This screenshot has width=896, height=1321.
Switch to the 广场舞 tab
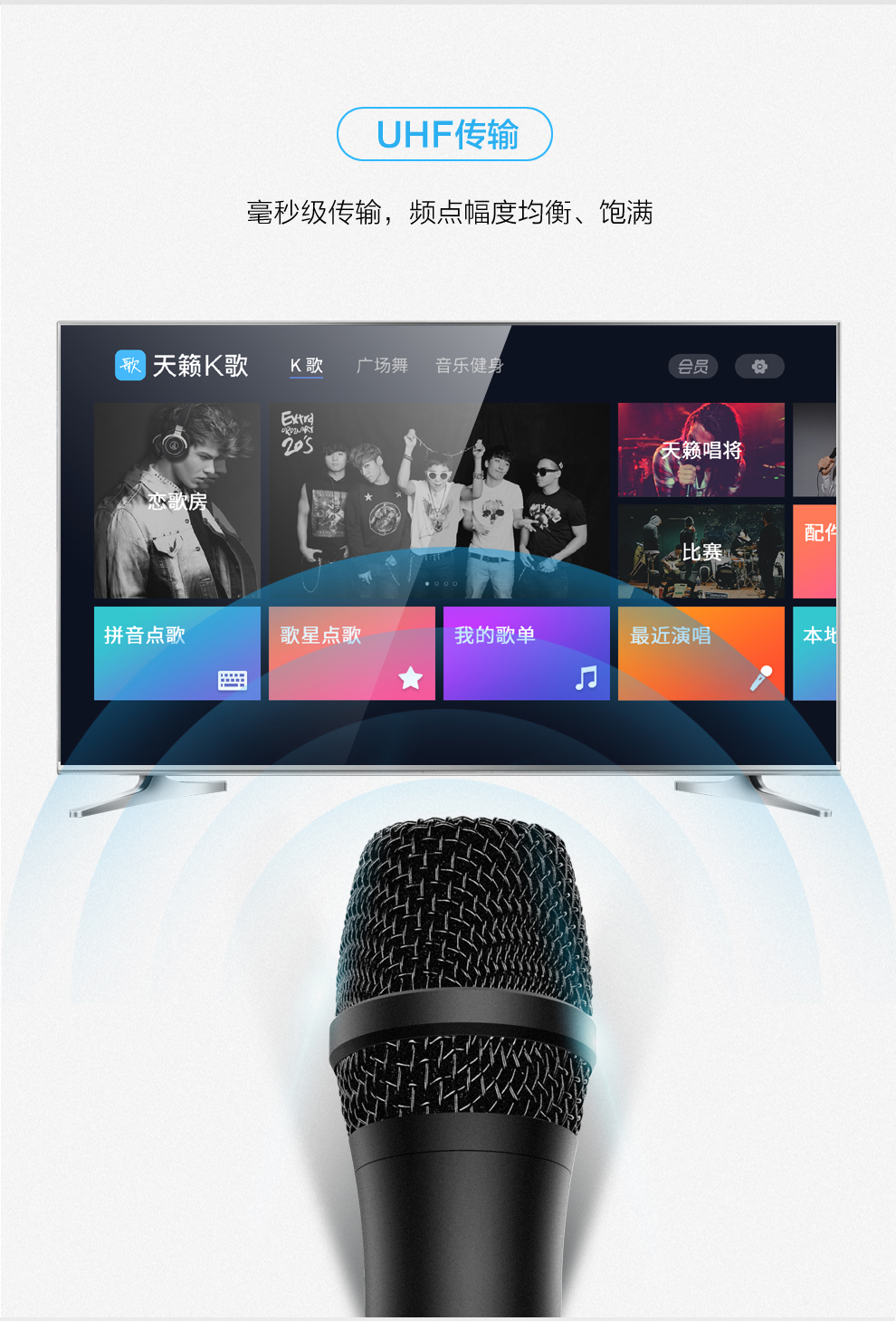click(x=384, y=366)
